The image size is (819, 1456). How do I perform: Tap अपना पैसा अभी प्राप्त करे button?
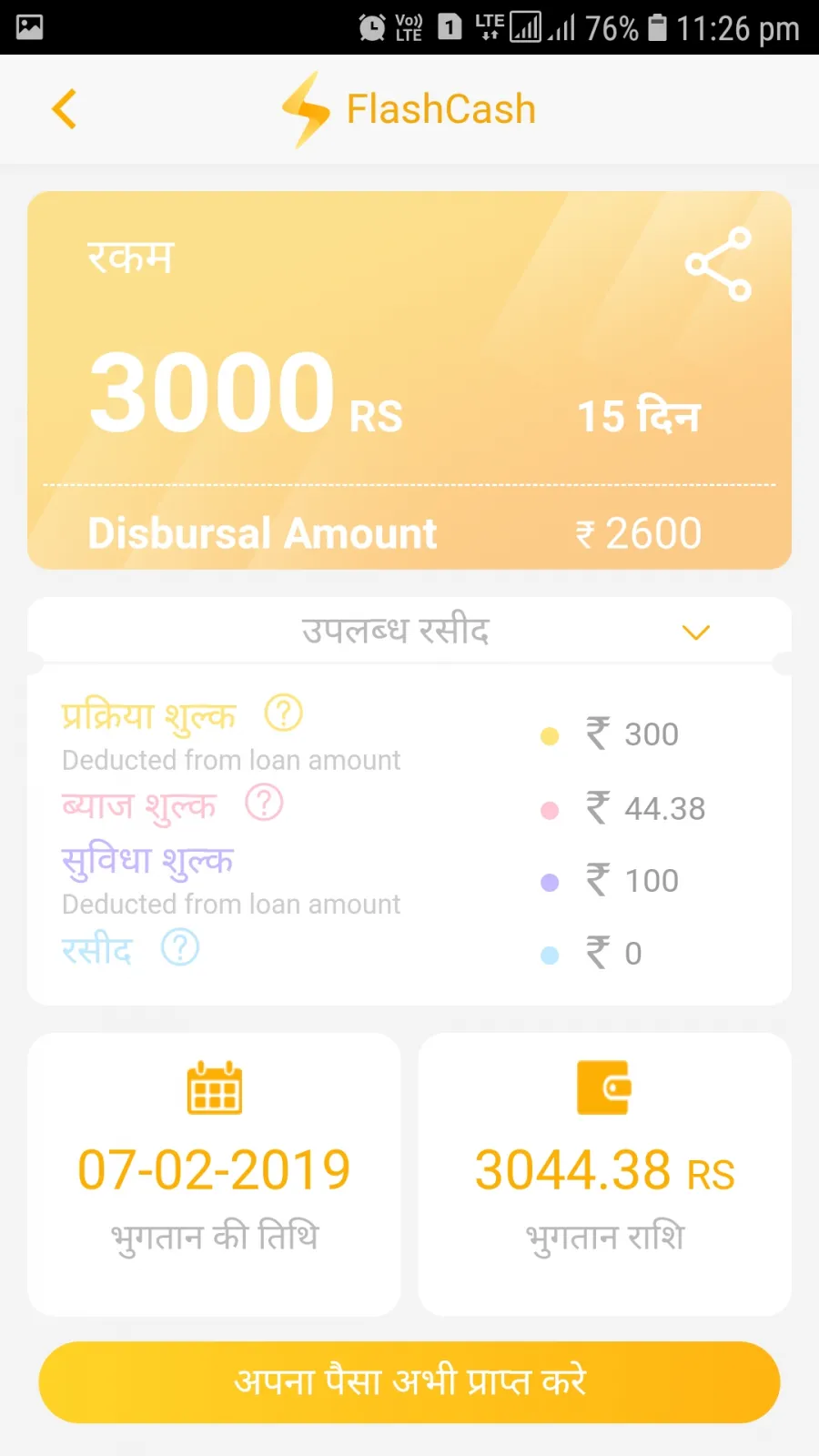[x=409, y=1381]
